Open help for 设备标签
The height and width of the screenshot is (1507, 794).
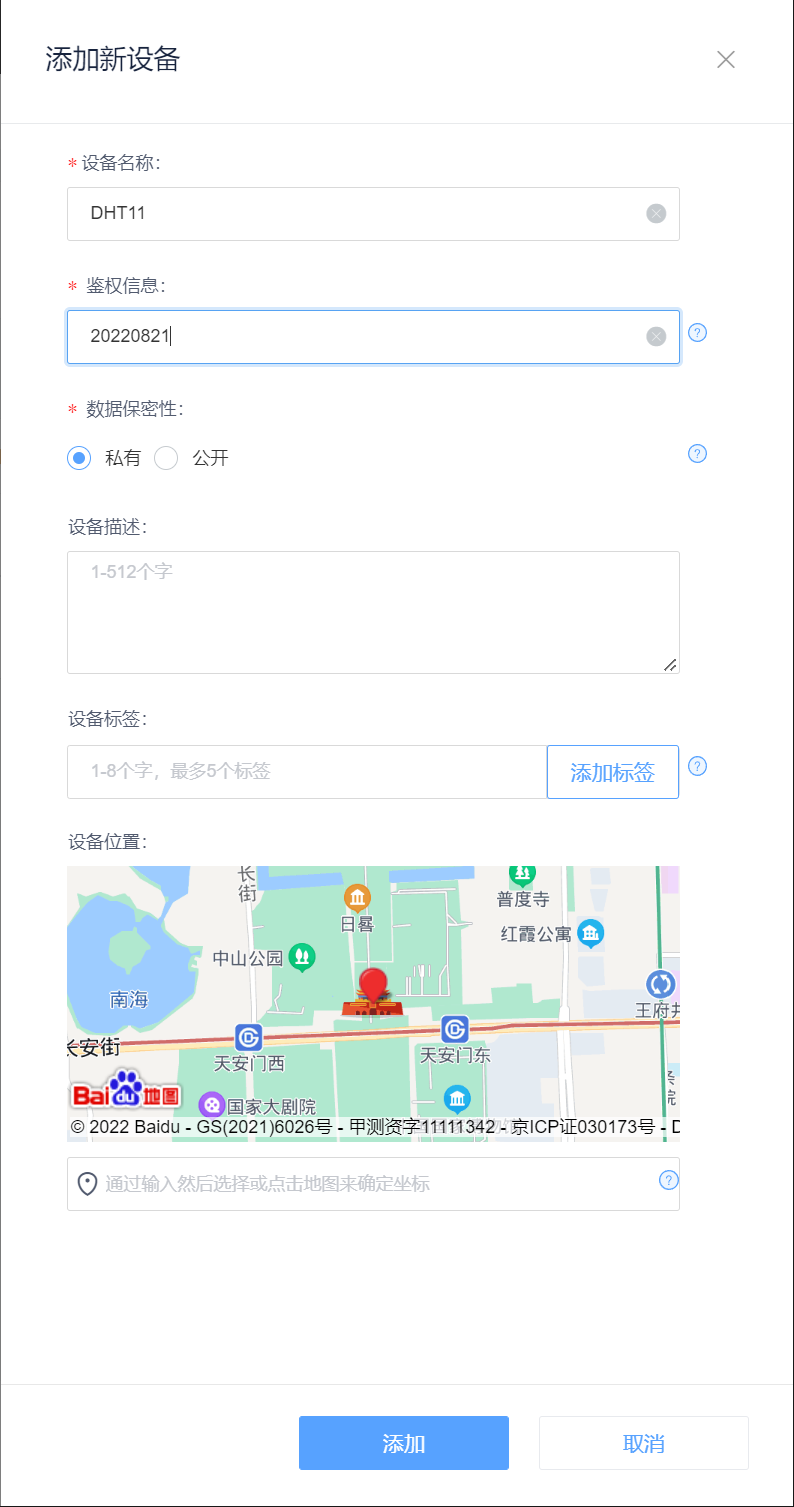click(698, 766)
